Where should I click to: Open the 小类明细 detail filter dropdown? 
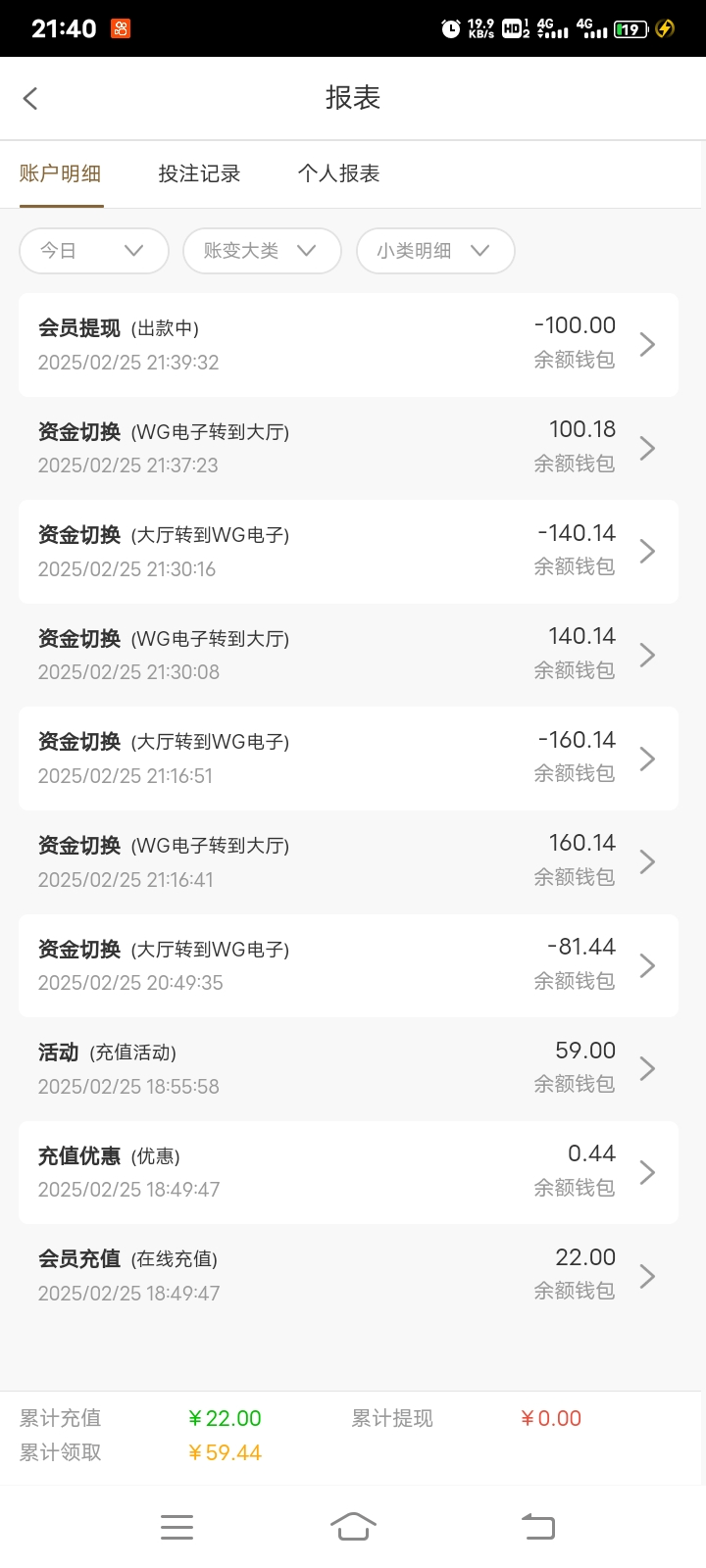pos(434,251)
